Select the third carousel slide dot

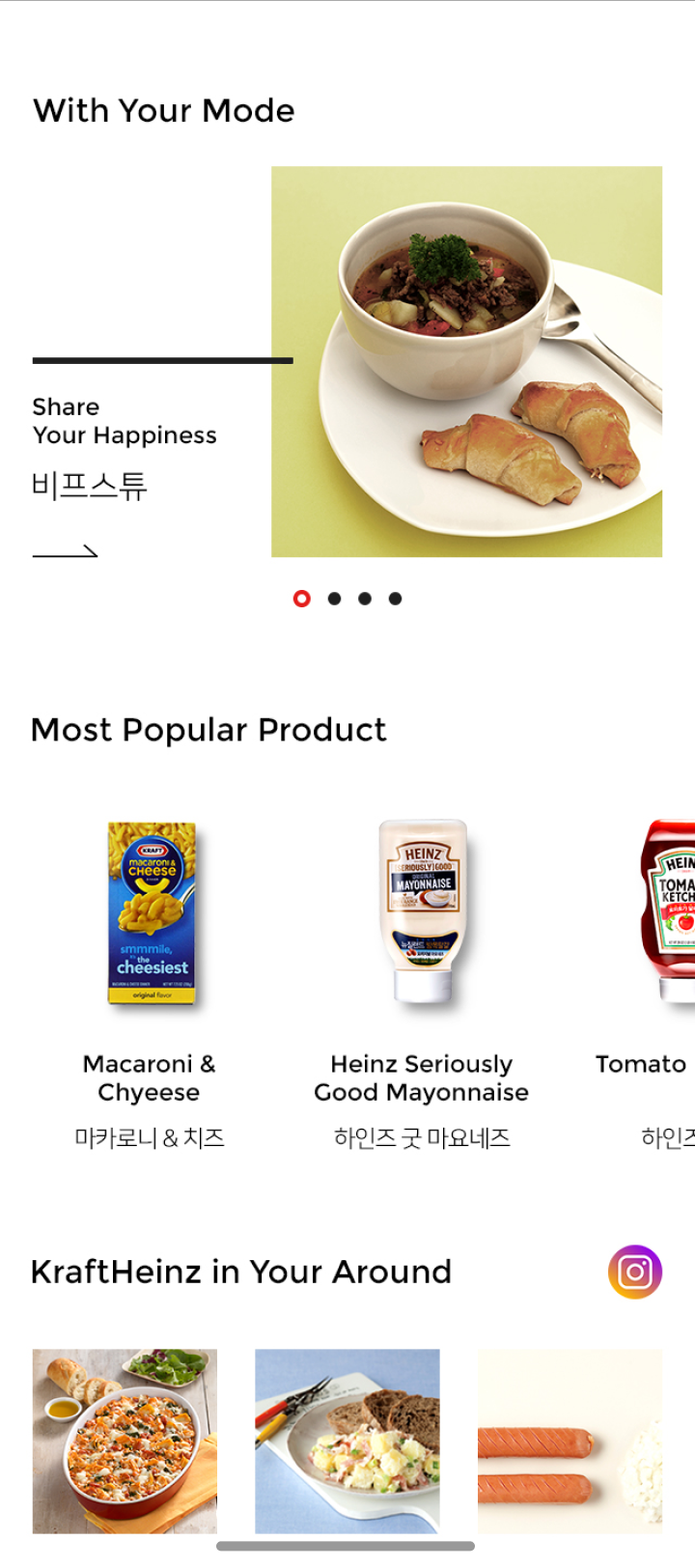pos(365,599)
